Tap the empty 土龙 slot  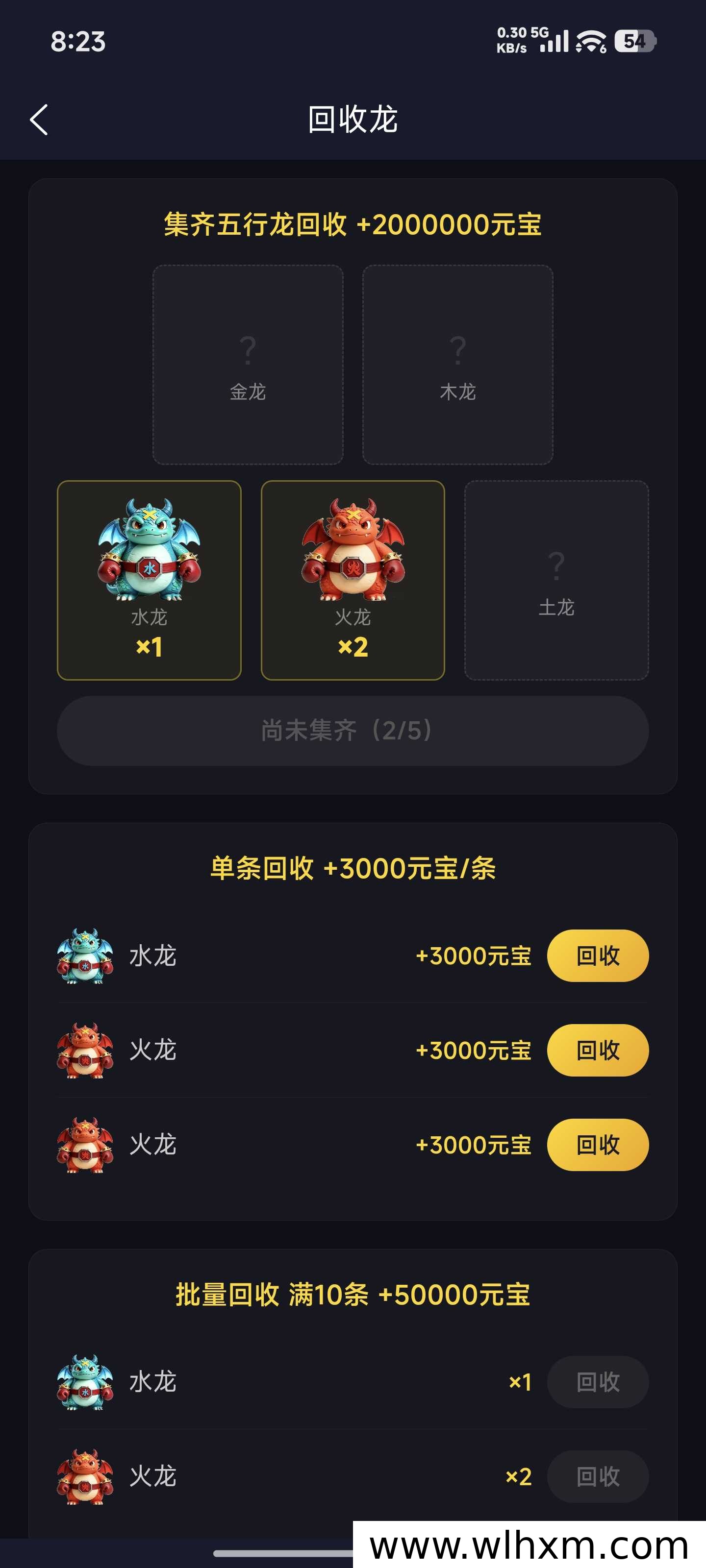557,580
